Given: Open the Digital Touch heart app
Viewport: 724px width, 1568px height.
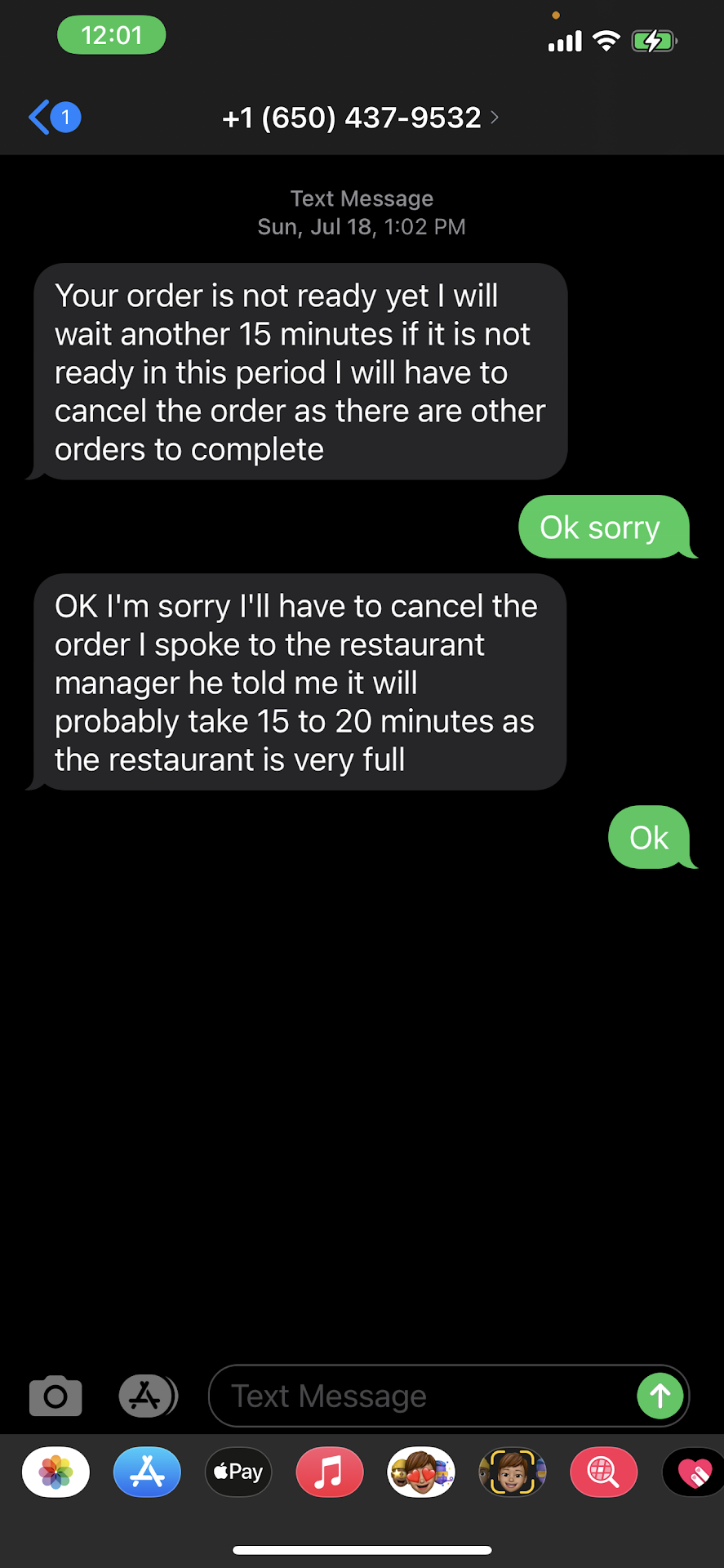Looking at the screenshot, I should tap(694, 1472).
